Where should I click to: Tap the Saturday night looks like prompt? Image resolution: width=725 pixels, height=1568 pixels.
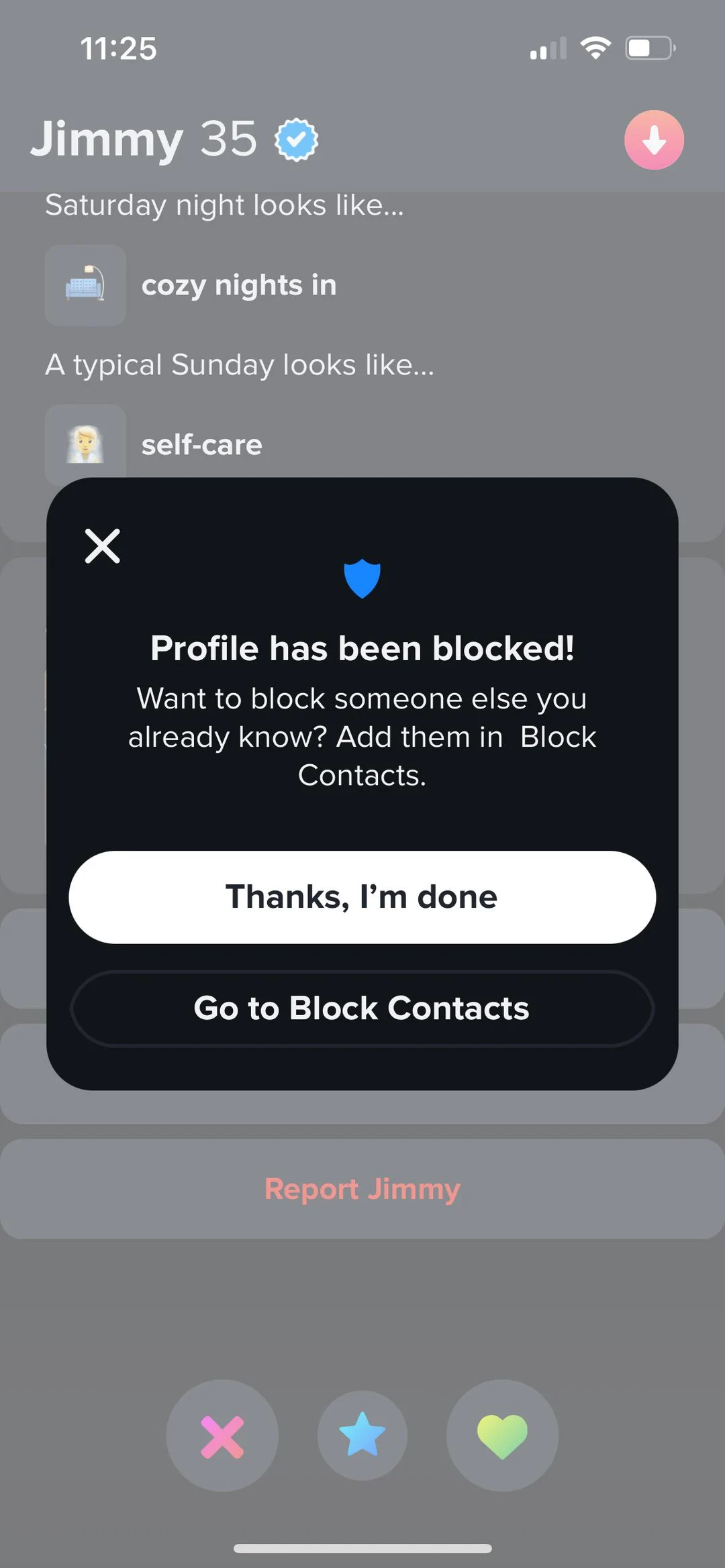(x=224, y=205)
